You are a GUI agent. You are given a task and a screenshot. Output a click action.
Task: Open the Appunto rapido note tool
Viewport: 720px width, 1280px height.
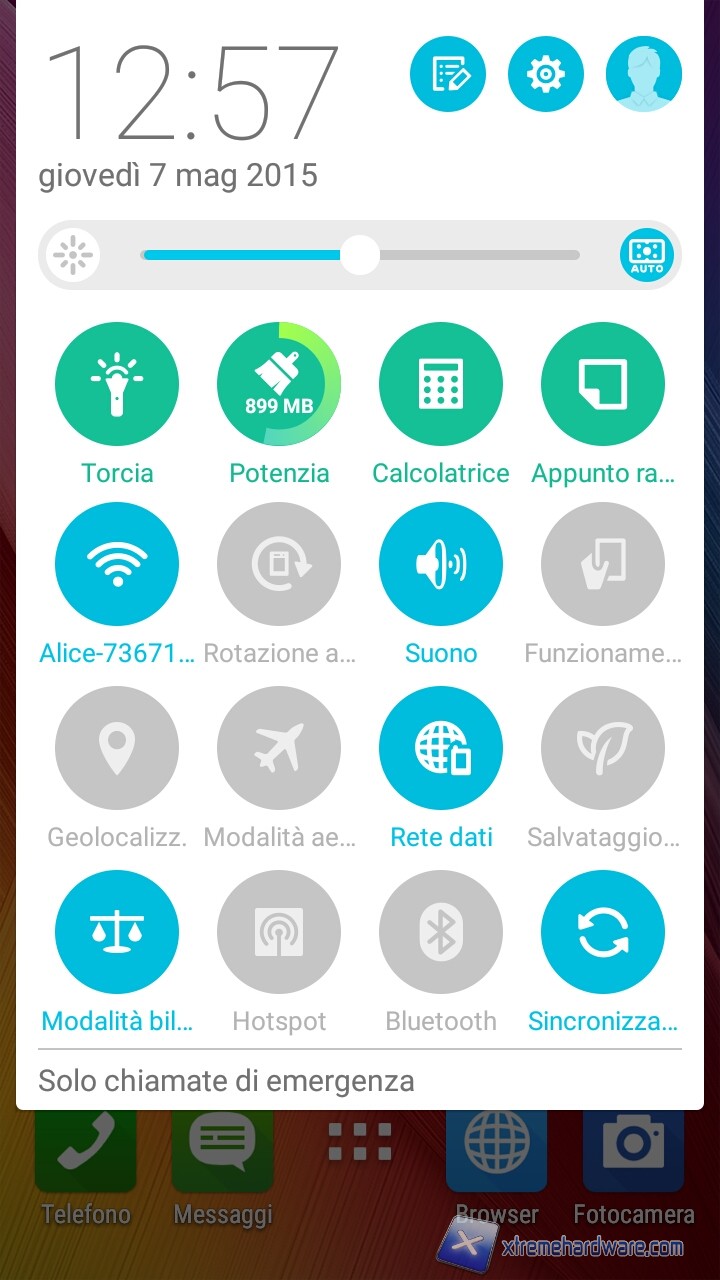coord(603,384)
